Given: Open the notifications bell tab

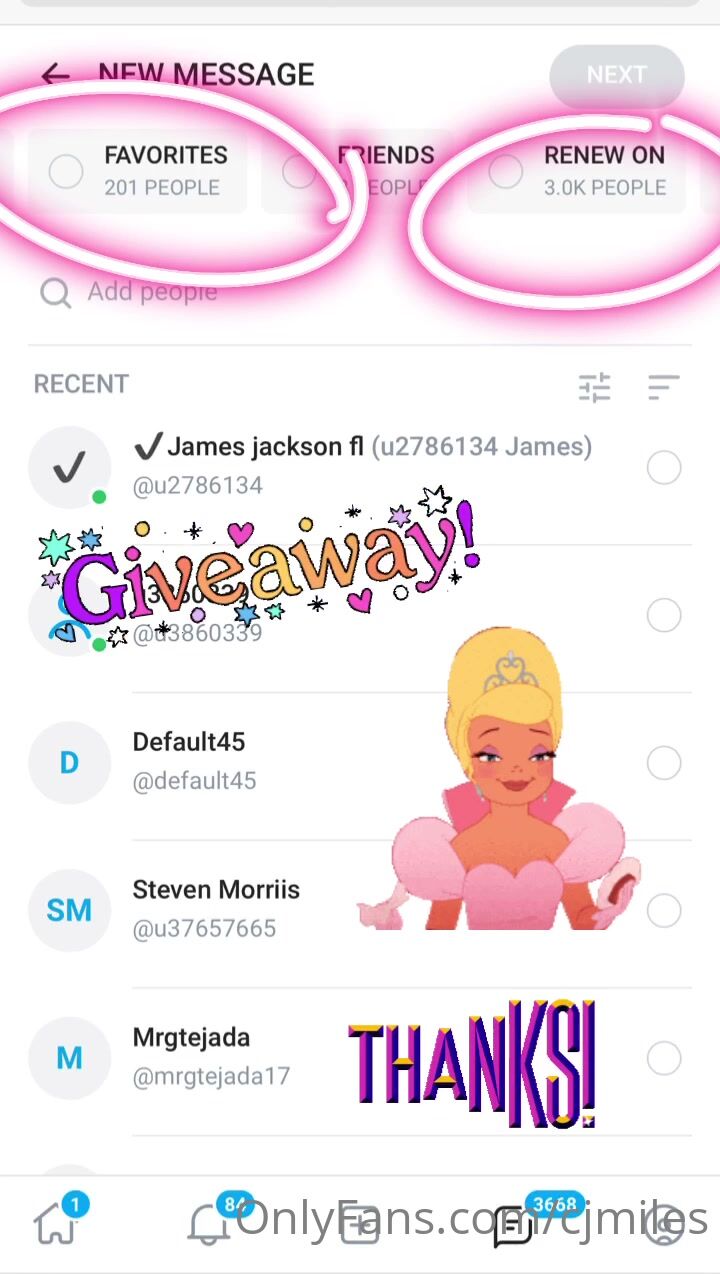Looking at the screenshot, I should click(209, 1222).
